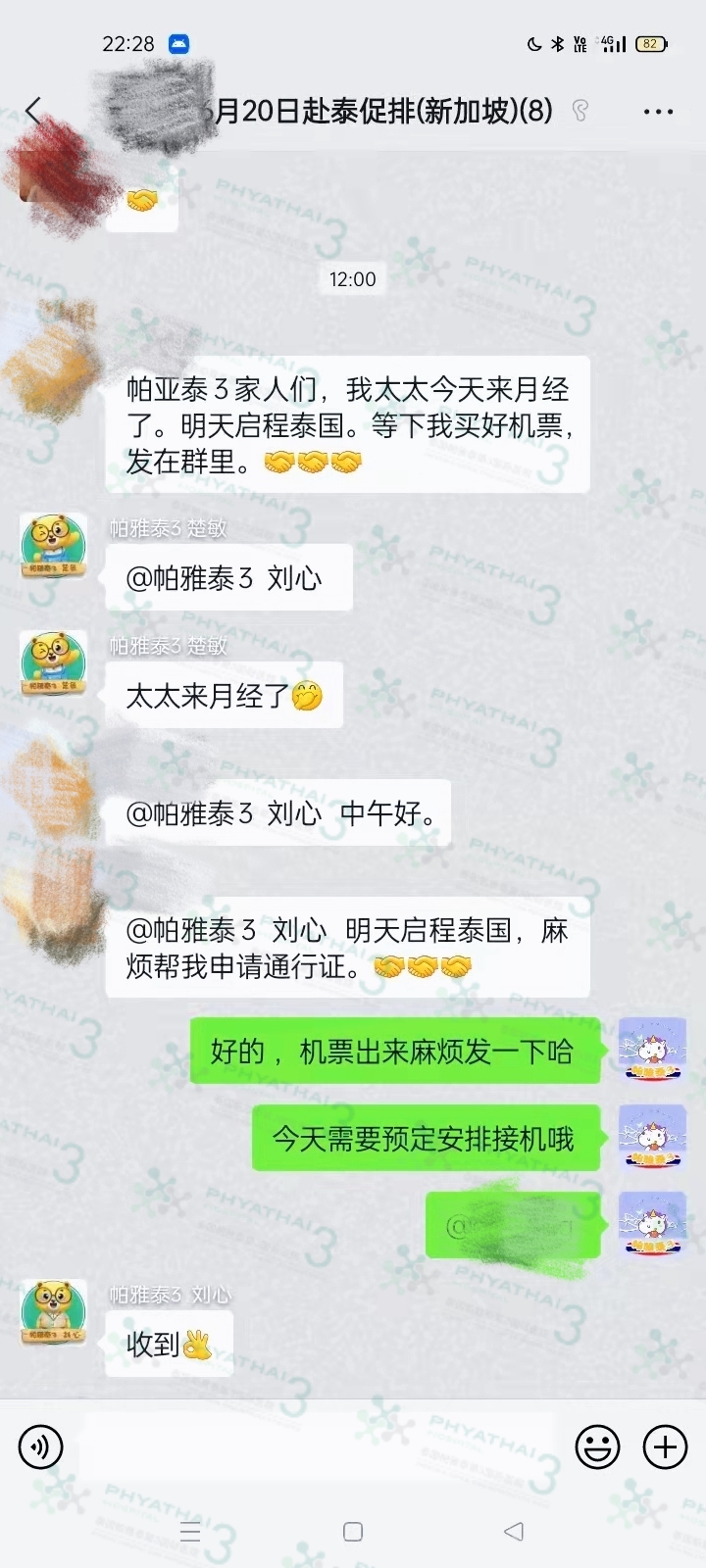Open the plus attachment menu
The width and height of the screenshot is (706, 1568).
pos(665,1446)
